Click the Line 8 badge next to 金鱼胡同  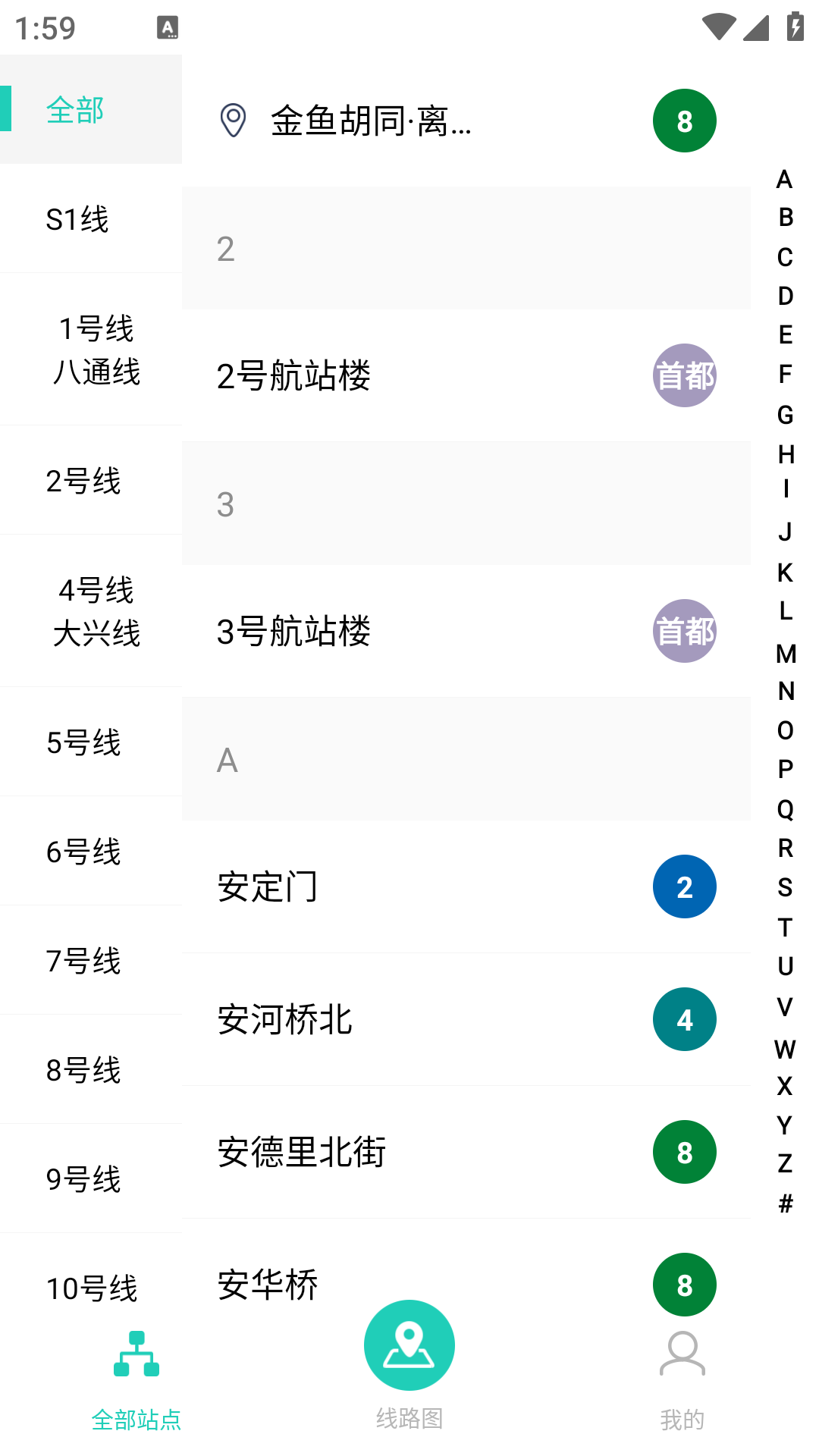tap(685, 120)
